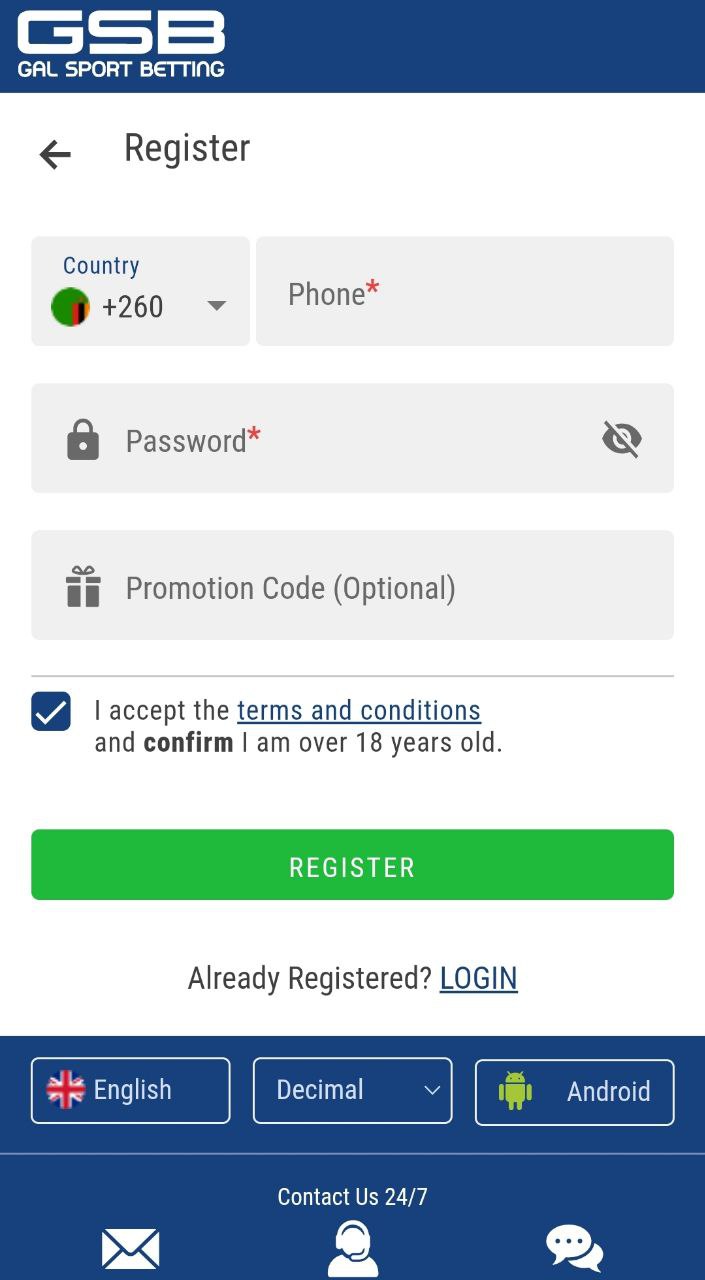This screenshot has height=1280, width=705.
Task: Focus the Phone number field
Action: pos(465,291)
